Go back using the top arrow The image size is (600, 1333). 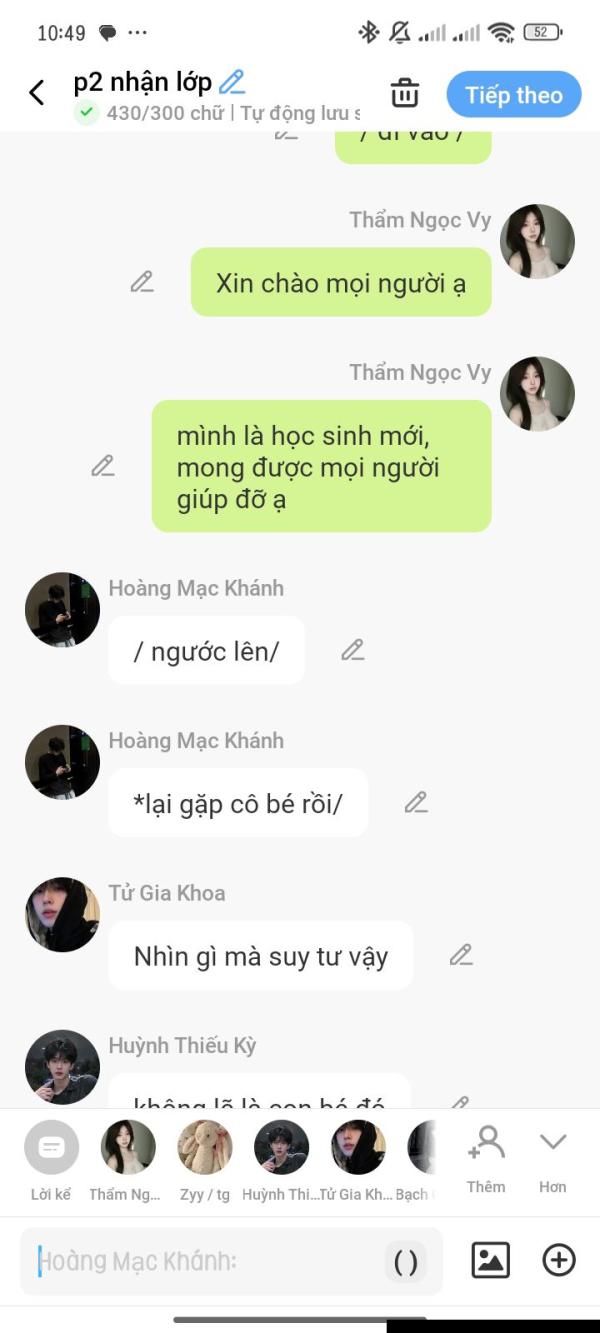(37, 93)
